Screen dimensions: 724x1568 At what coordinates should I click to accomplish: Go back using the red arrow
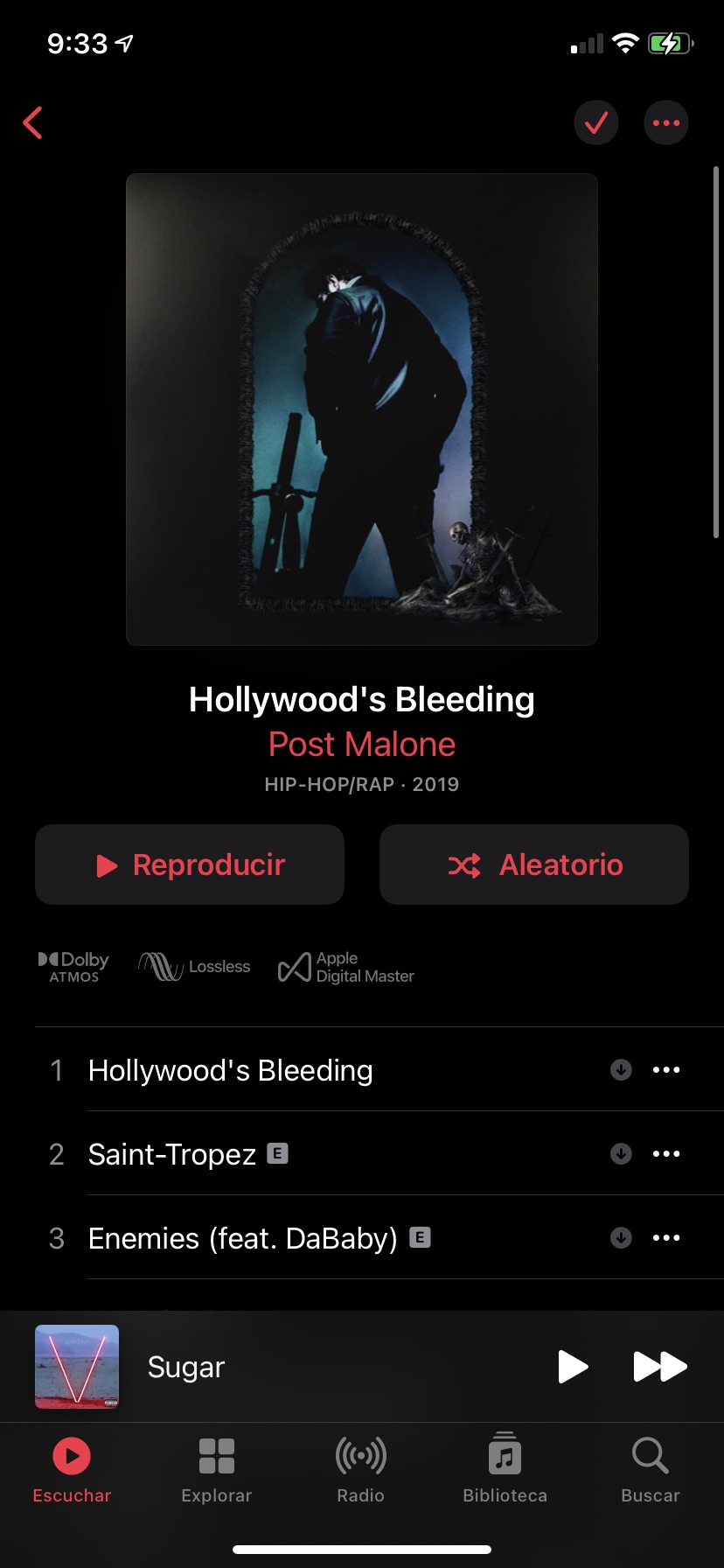pyautogui.click(x=33, y=122)
